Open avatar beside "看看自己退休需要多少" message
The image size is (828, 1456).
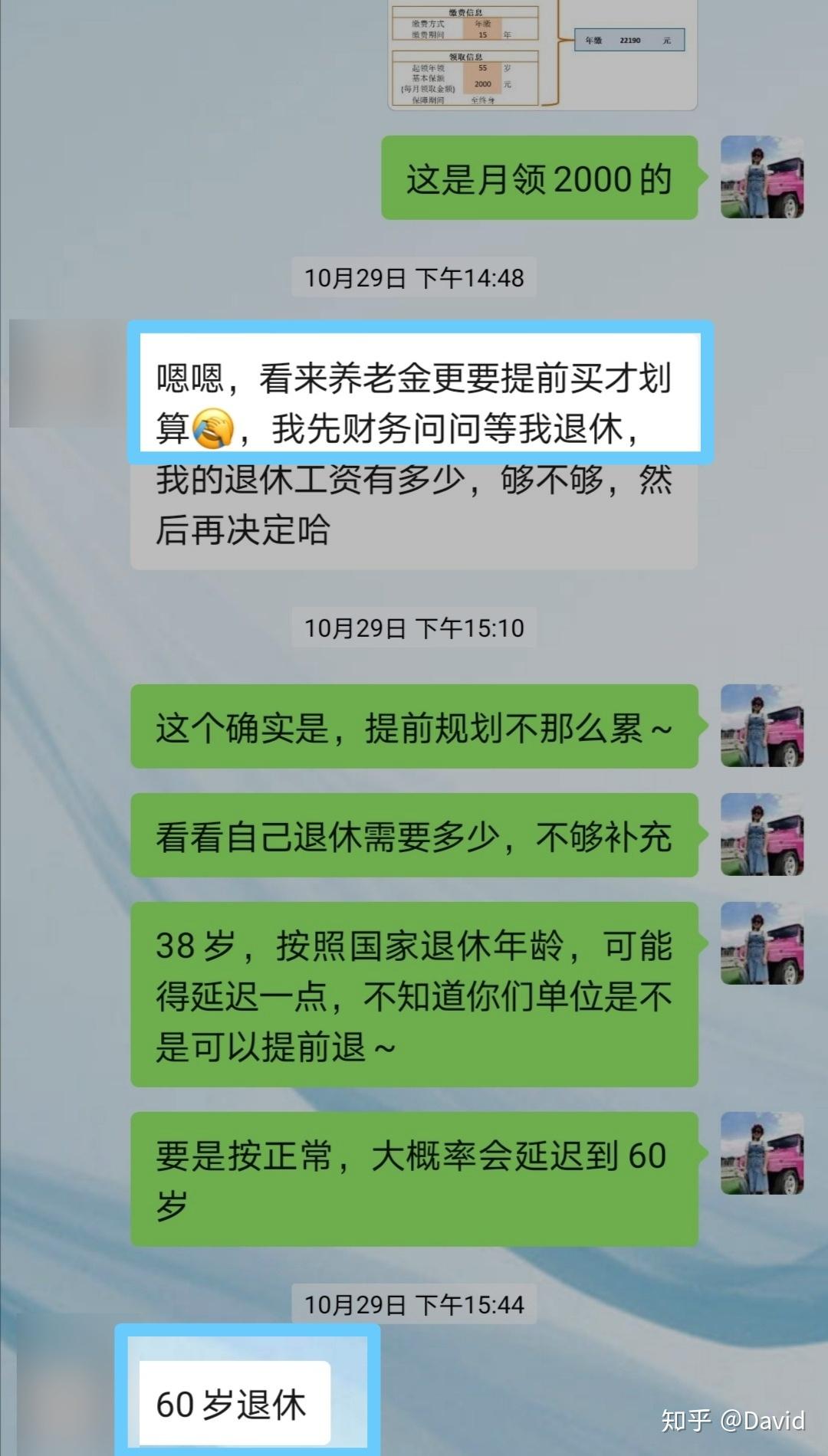(x=762, y=835)
